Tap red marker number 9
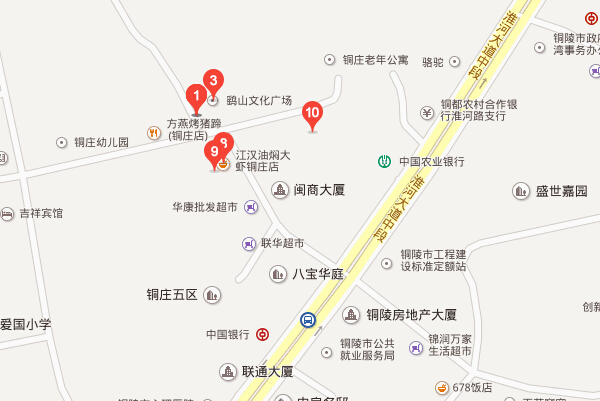 tap(212, 154)
